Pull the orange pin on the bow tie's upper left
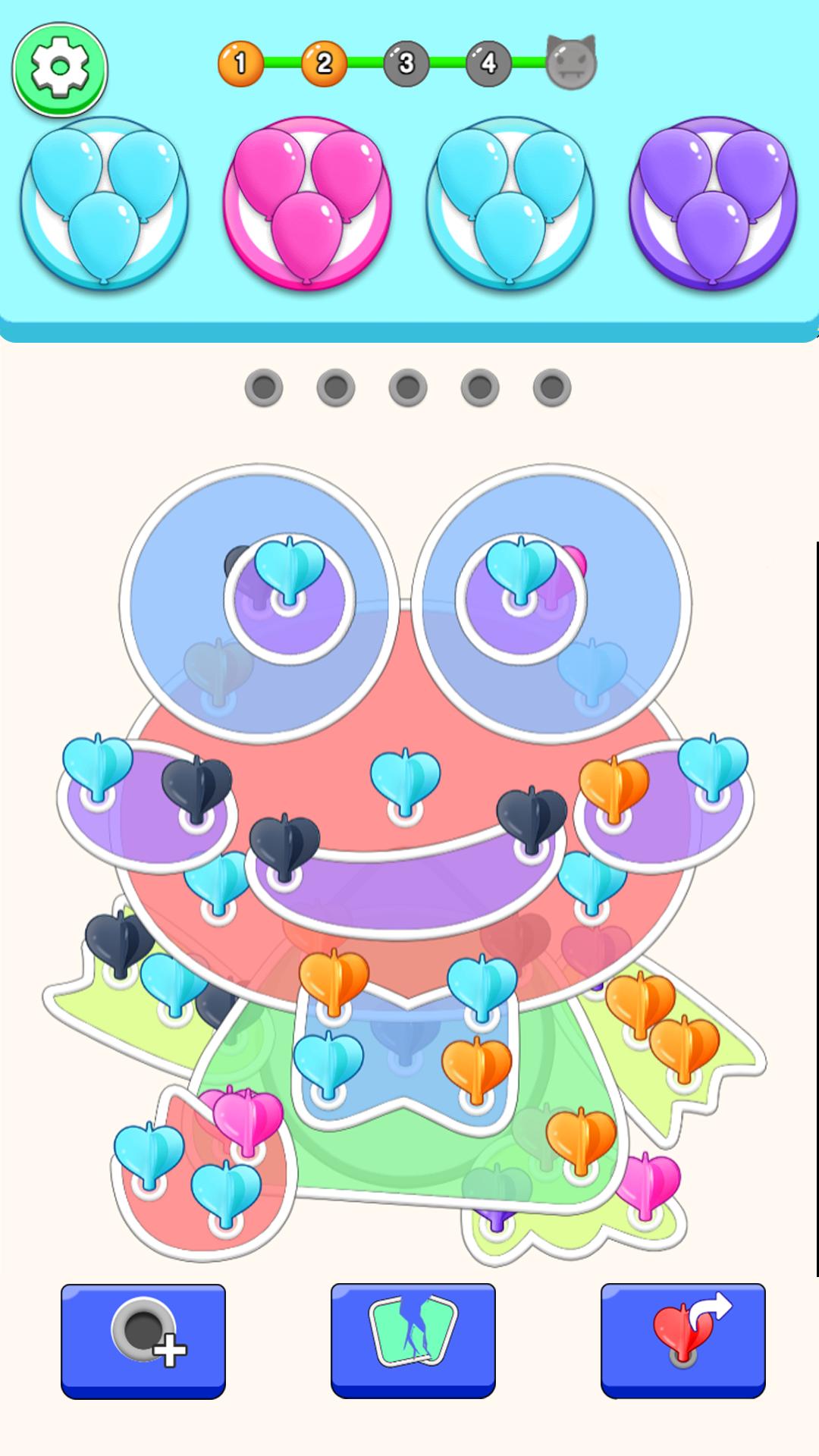Screen dimensions: 819x1456 tap(334, 982)
